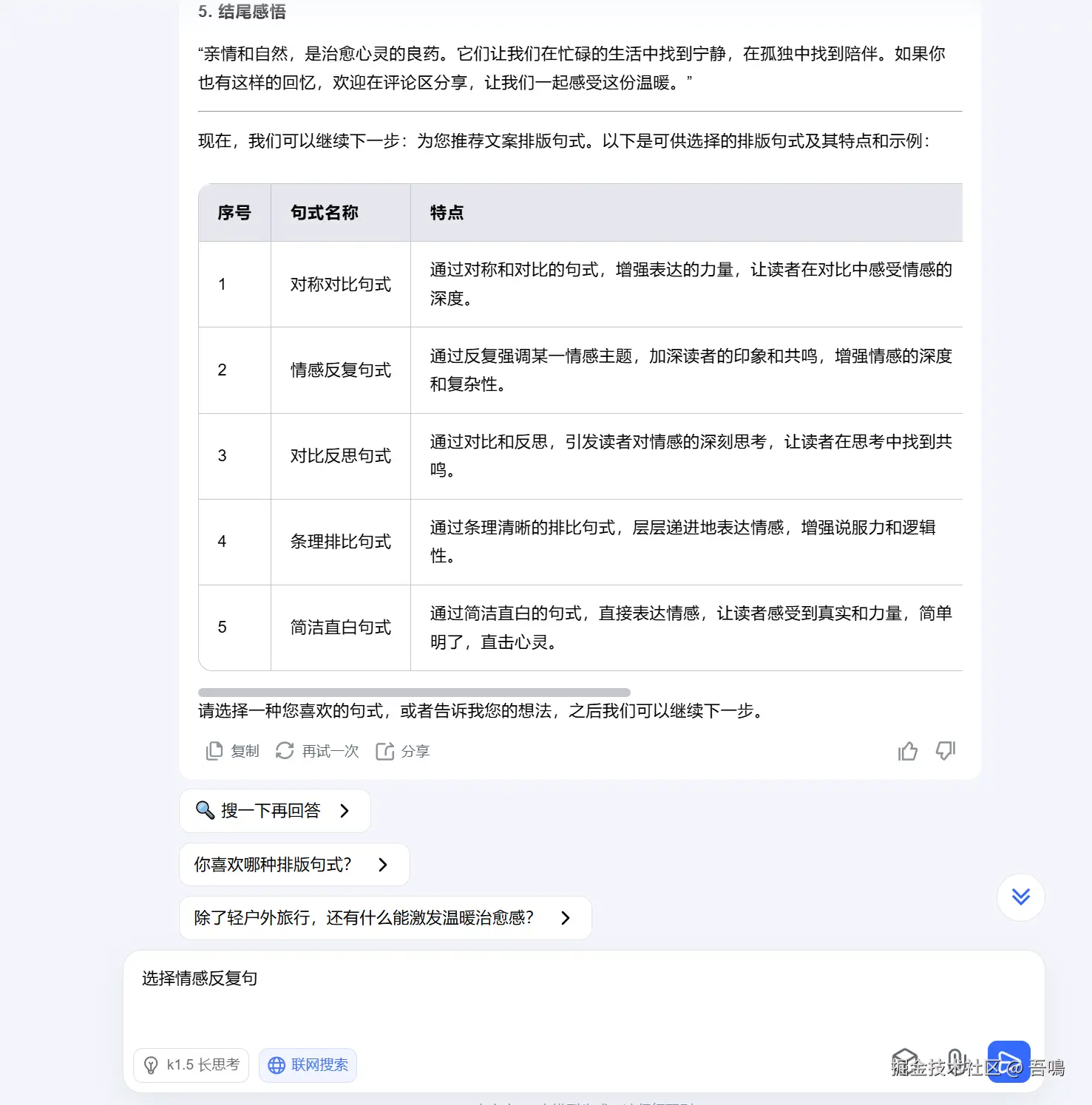Jump to the bottom with the double-chevron button
Viewport: 1092px width, 1105px height.
pos(1020,897)
